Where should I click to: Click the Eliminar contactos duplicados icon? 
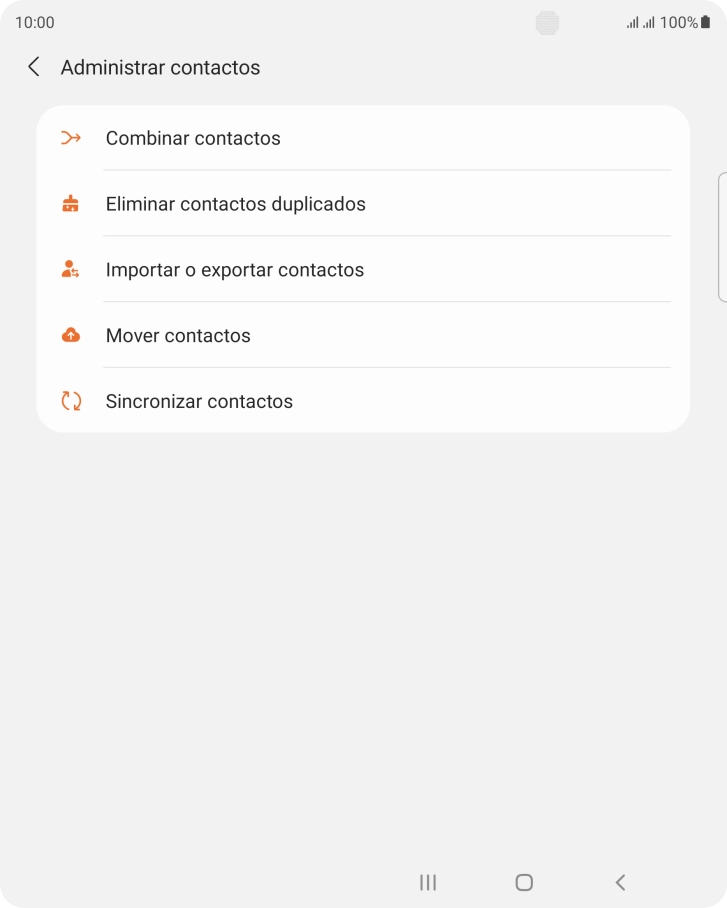coord(71,204)
